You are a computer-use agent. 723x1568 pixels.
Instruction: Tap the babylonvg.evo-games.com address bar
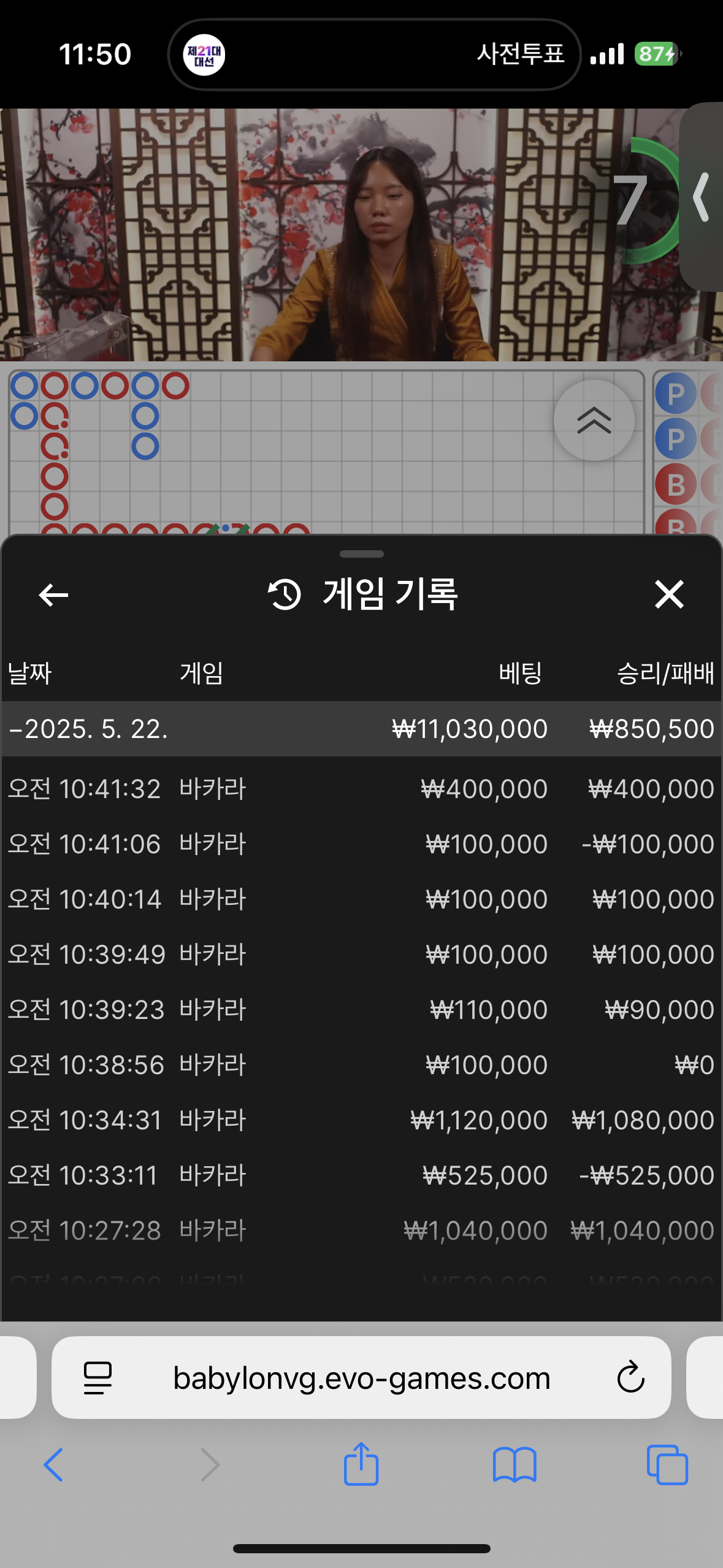361,1377
